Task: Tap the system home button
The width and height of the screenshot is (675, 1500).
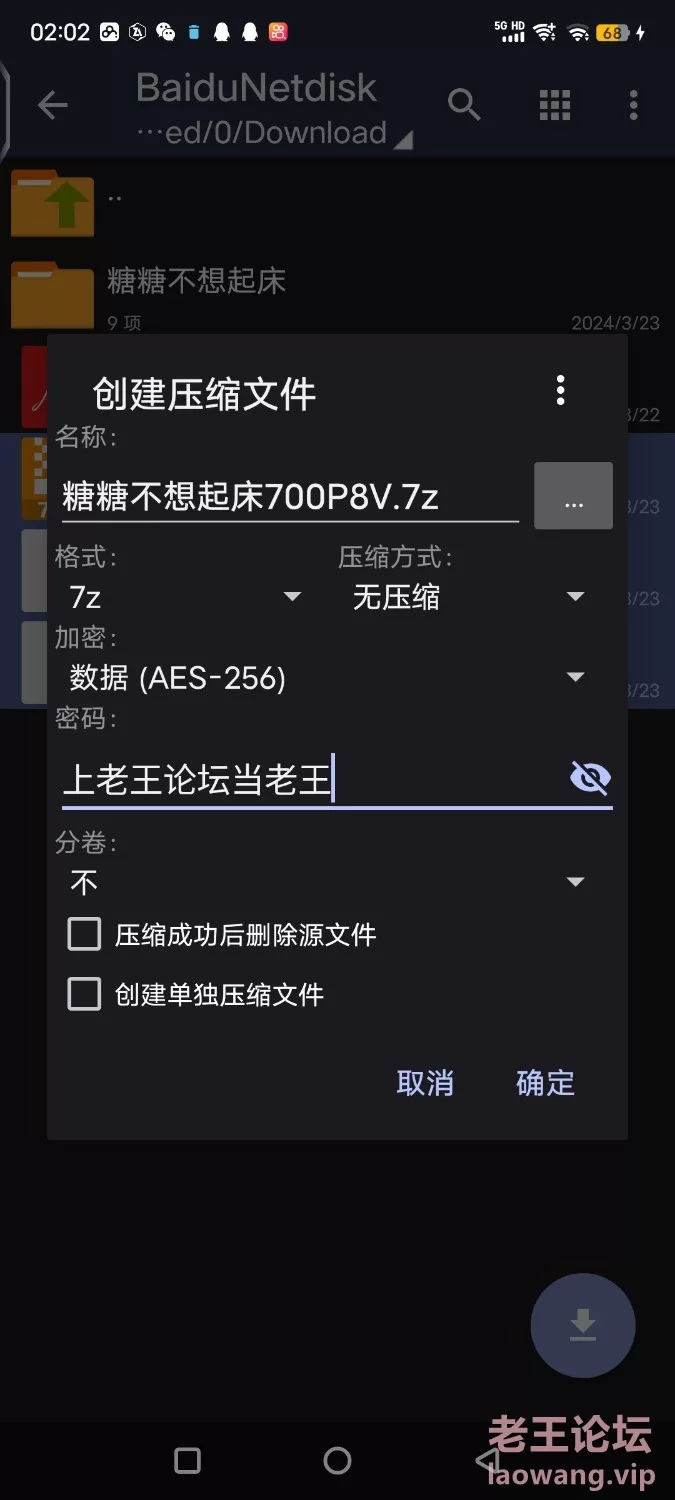Action: (338, 1460)
